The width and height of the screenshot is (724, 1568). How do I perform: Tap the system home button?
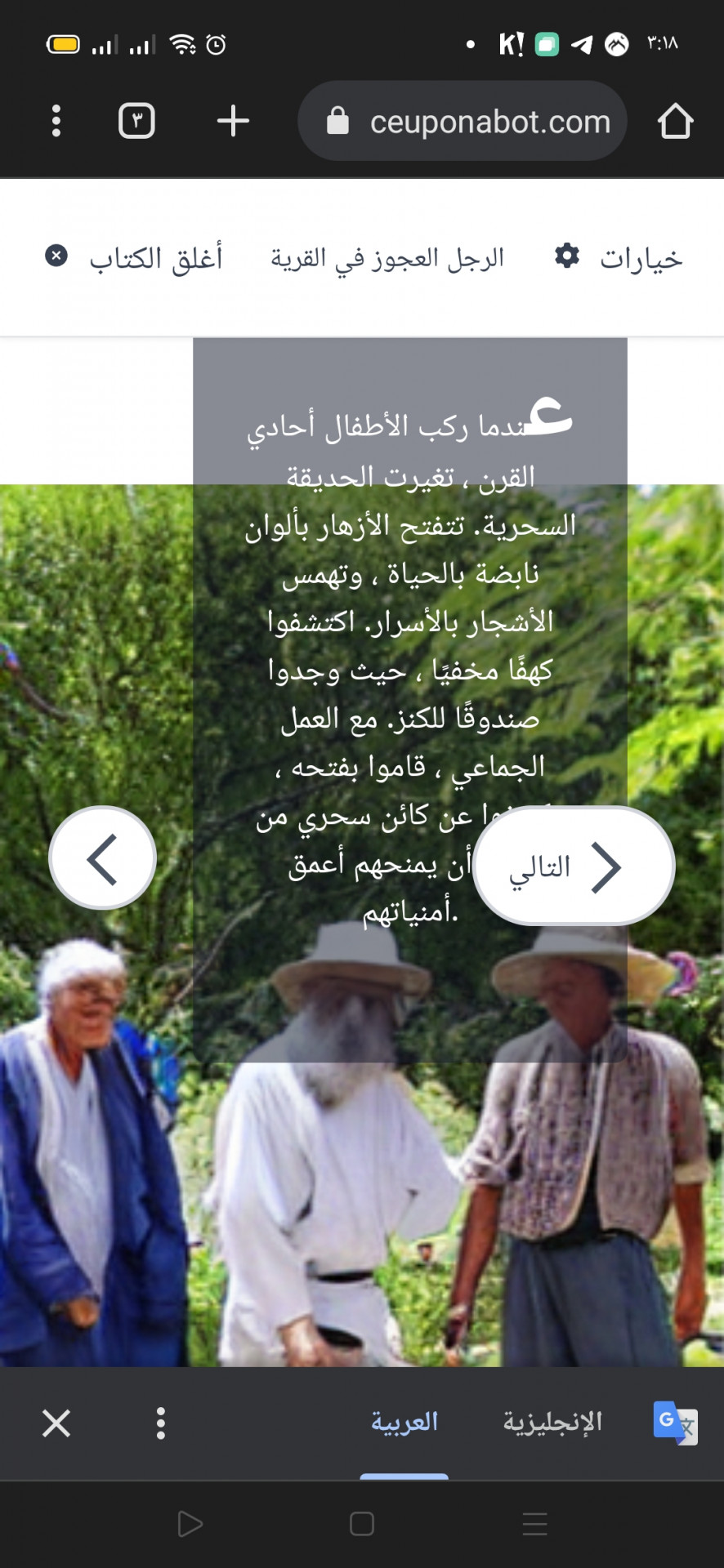tap(361, 1524)
